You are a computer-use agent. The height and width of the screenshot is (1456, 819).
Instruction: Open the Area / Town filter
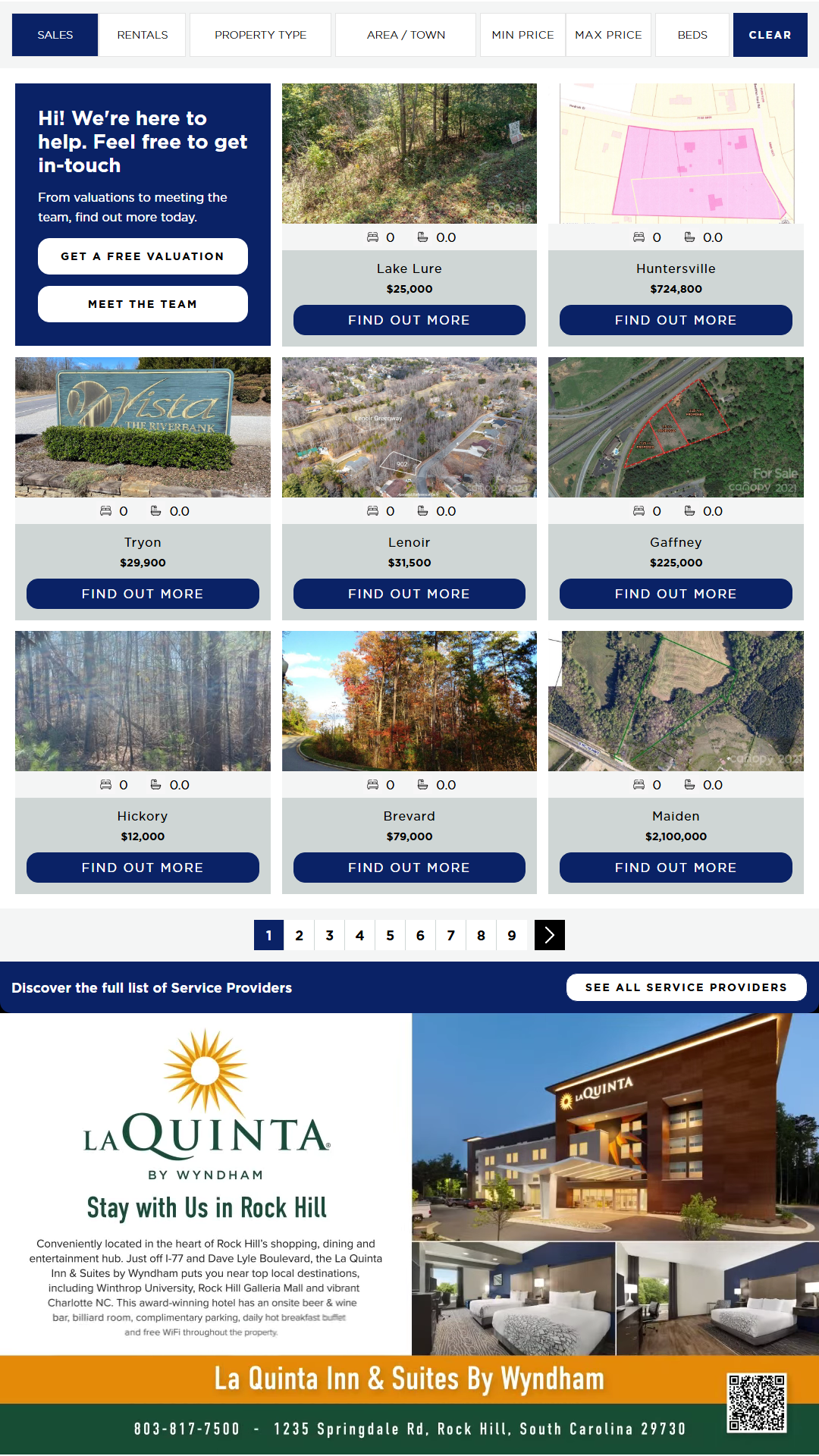point(406,35)
